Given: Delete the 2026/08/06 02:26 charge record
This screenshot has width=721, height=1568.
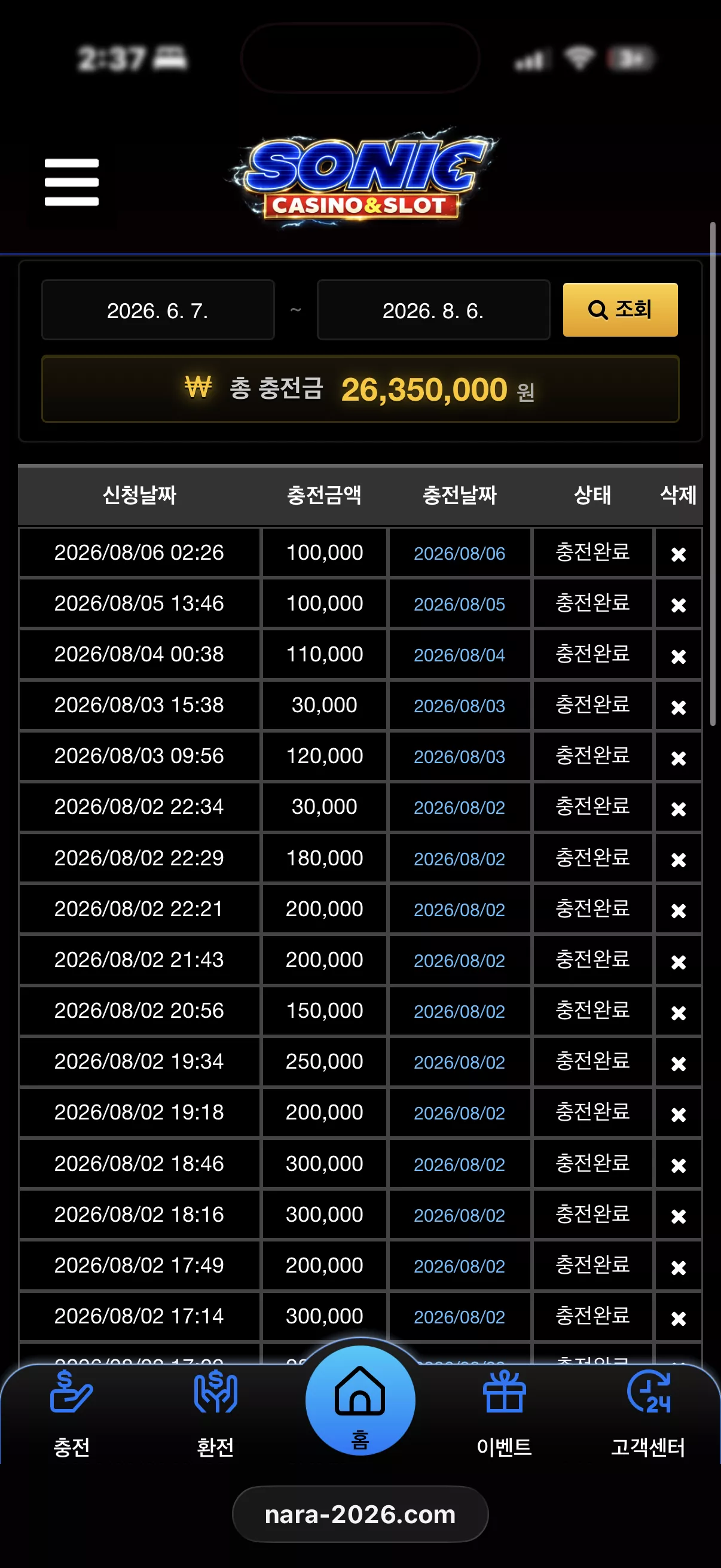Looking at the screenshot, I should (678, 554).
